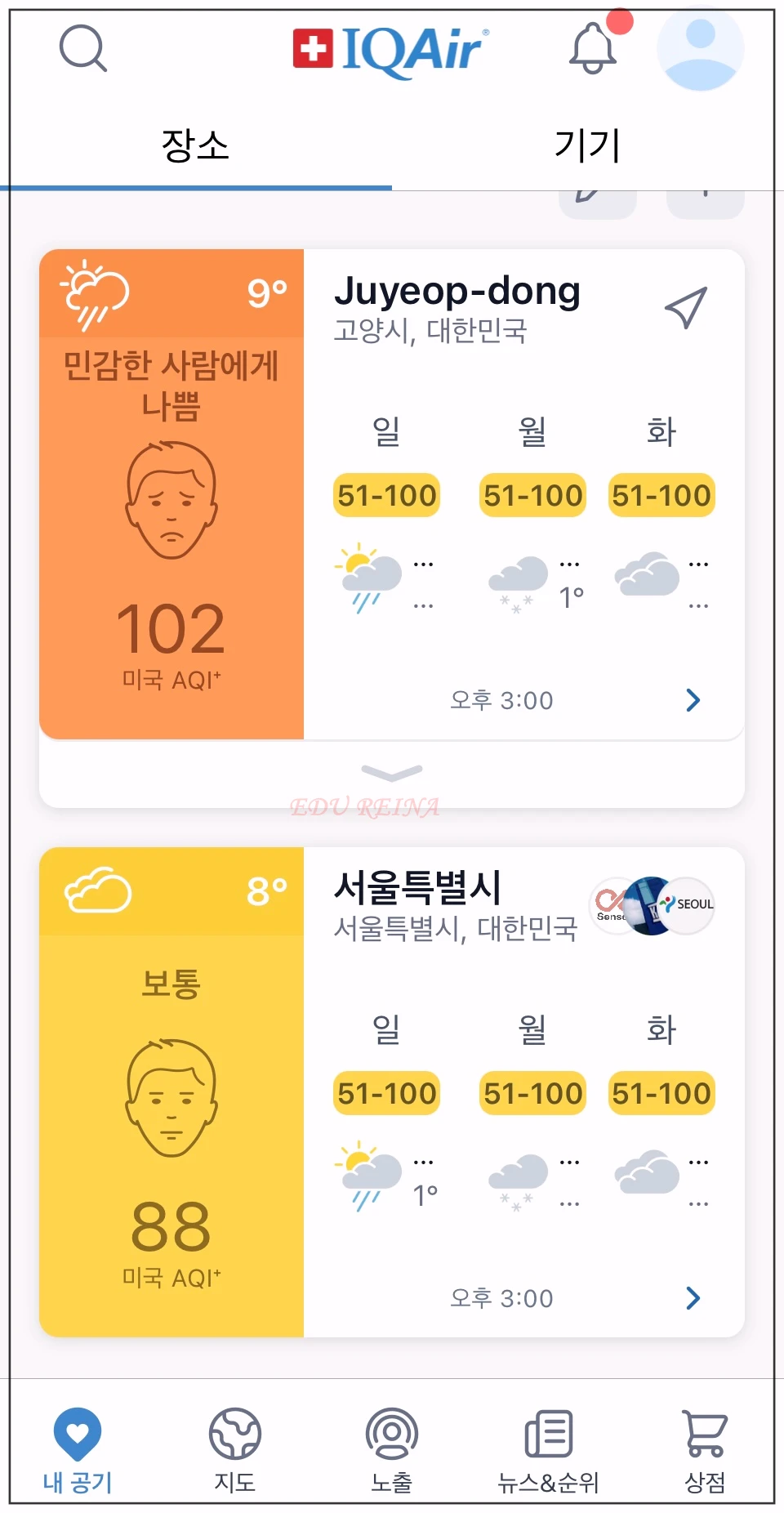Select the 장소 tab
The width and height of the screenshot is (784, 1513).
pos(196,144)
